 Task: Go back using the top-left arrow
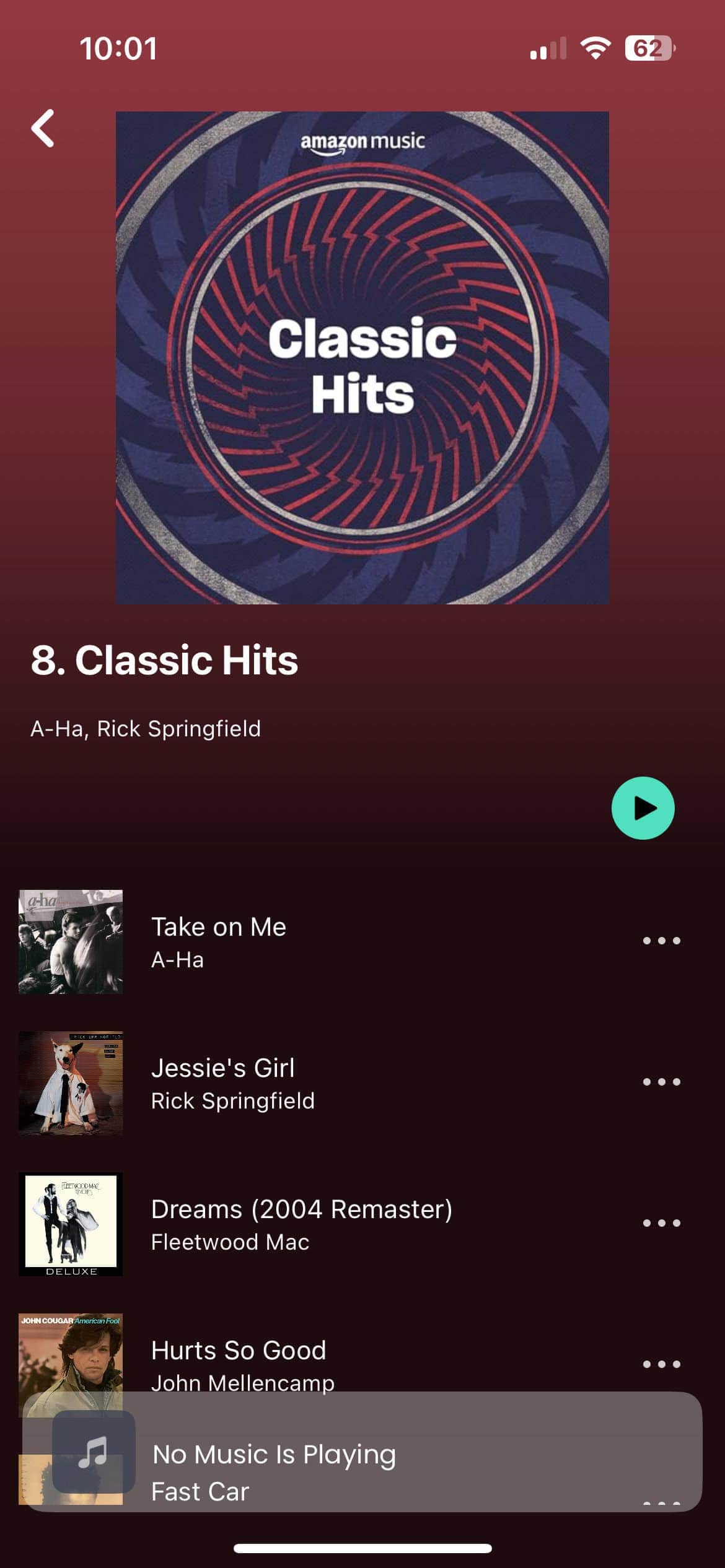43,128
